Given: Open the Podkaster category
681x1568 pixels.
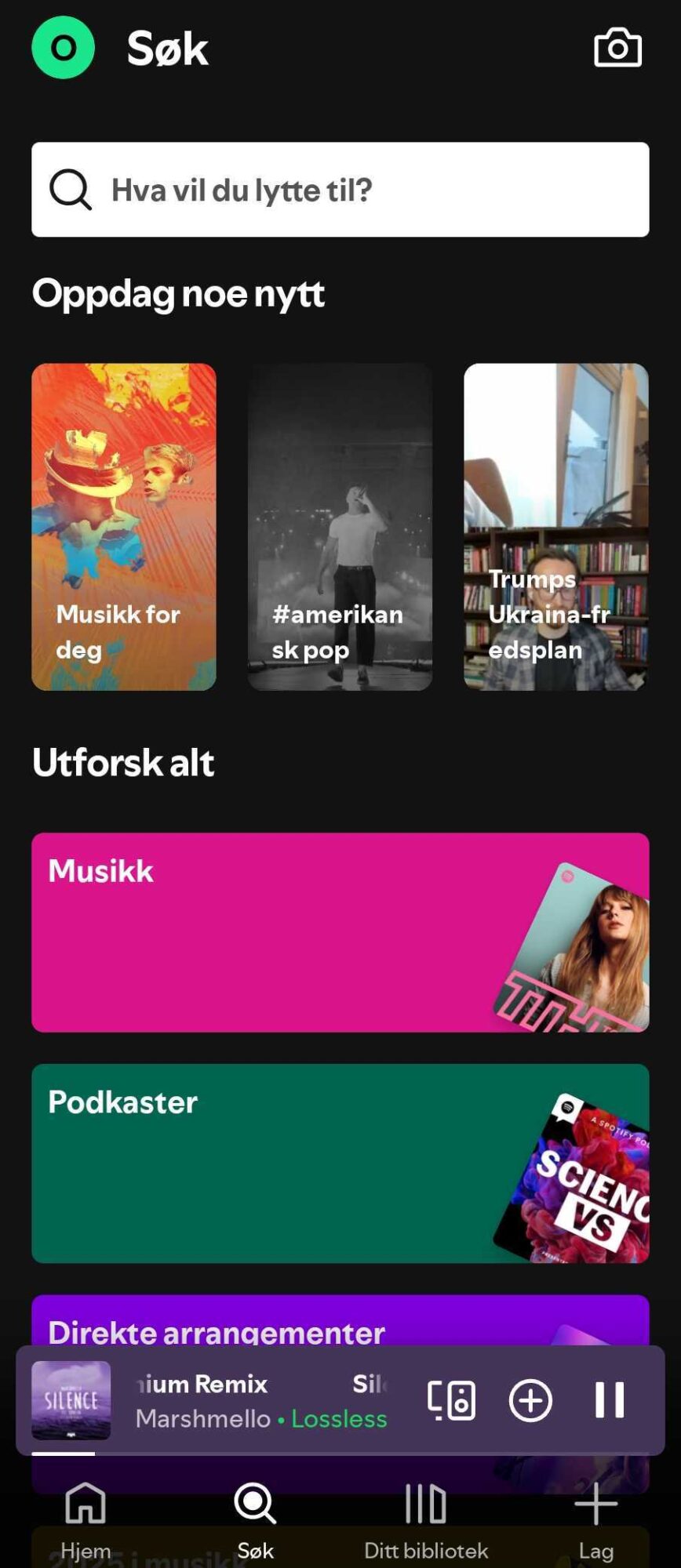Looking at the screenshot, I should (x=340, y=1163).
